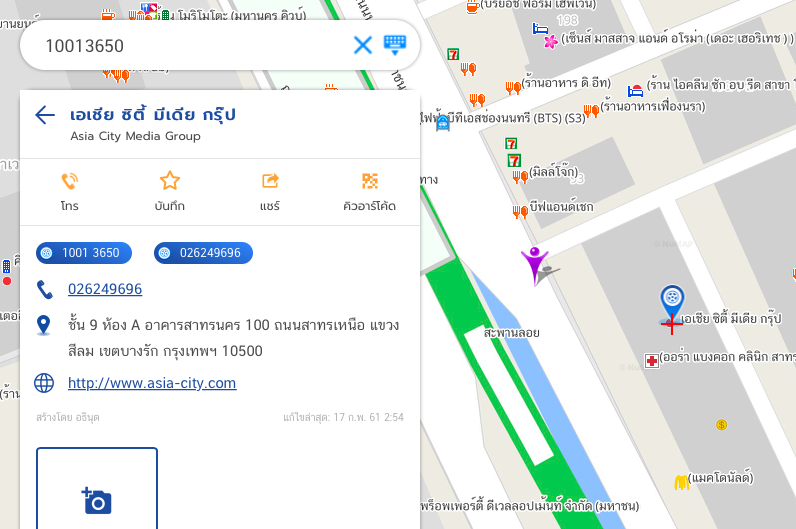Open the keyboard icon in search bar
This screenshot has height=529, width=796.
click(x=395, y=44)
